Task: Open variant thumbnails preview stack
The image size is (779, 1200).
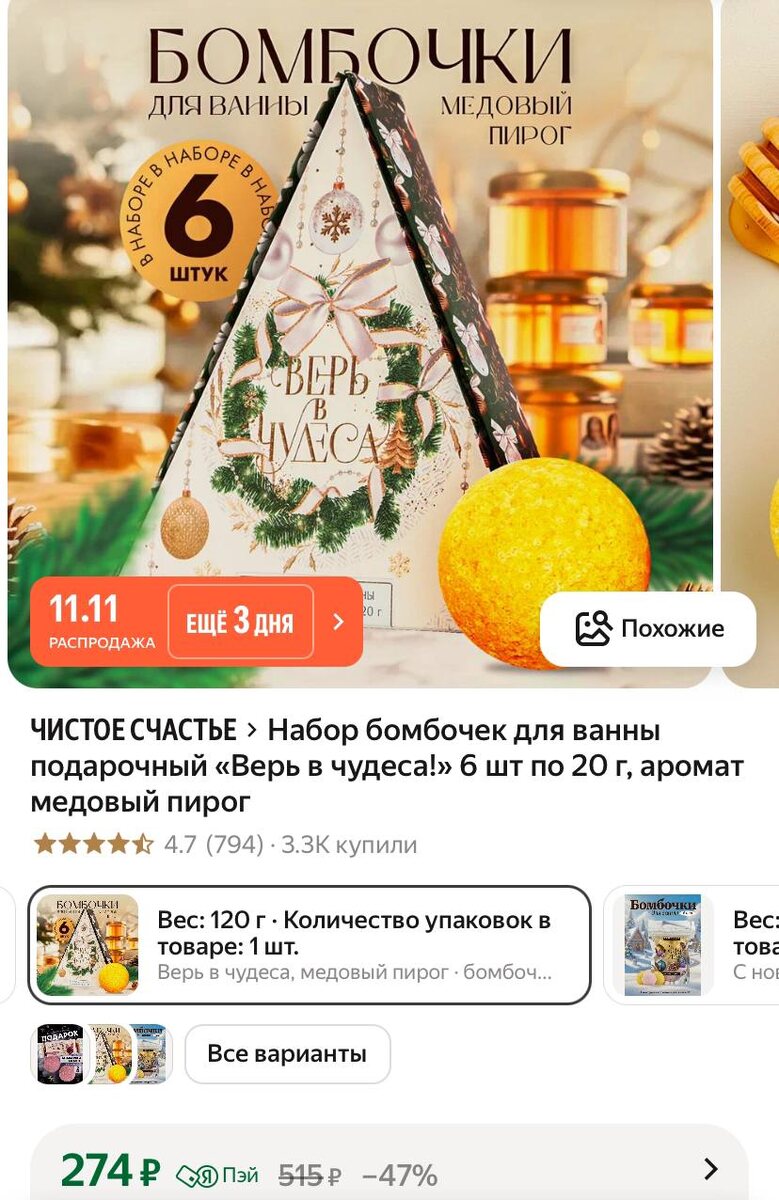Action: [x=104, y=1054]
